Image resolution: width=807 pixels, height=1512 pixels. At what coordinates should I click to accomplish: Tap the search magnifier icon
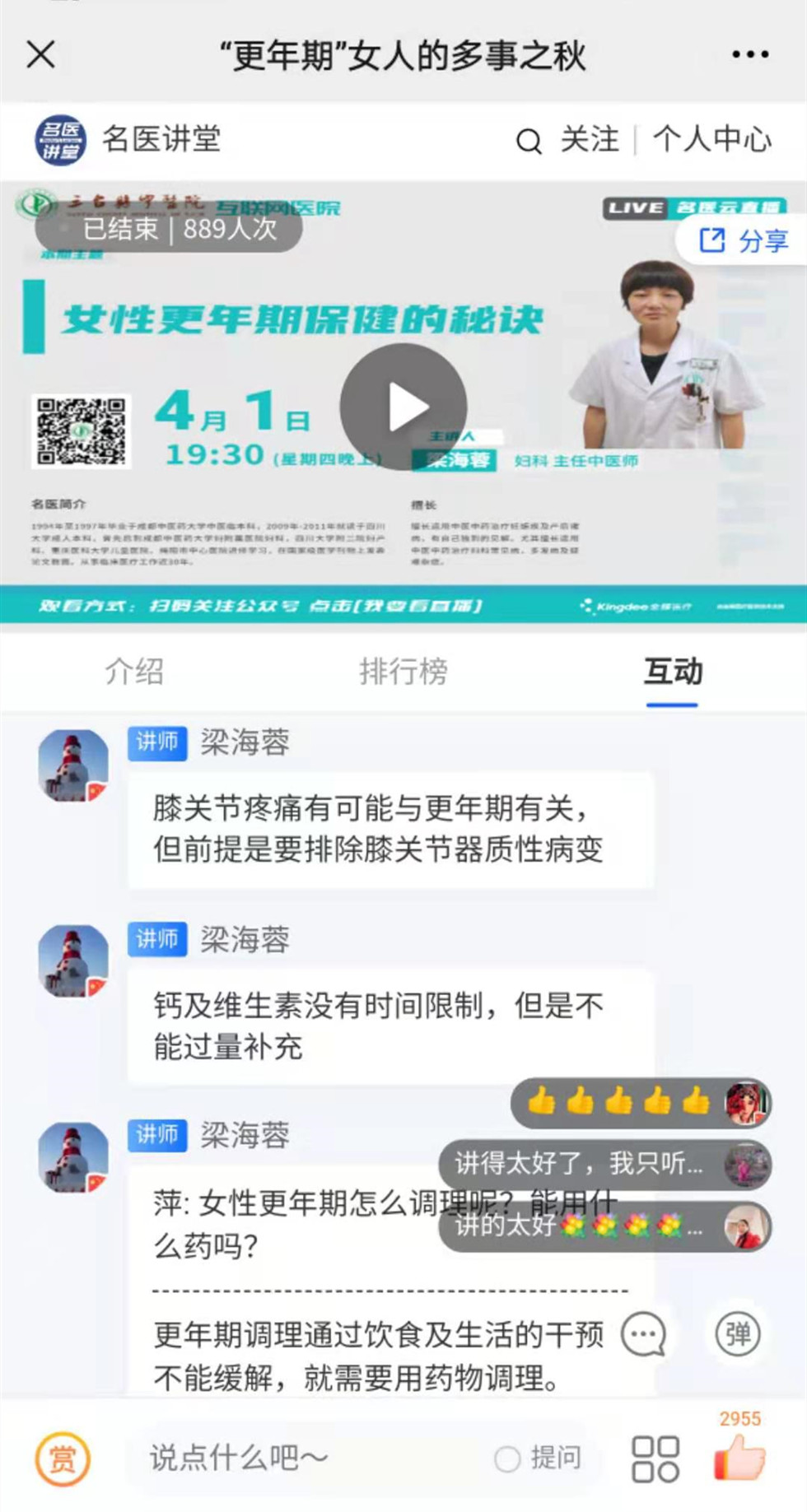529,142
